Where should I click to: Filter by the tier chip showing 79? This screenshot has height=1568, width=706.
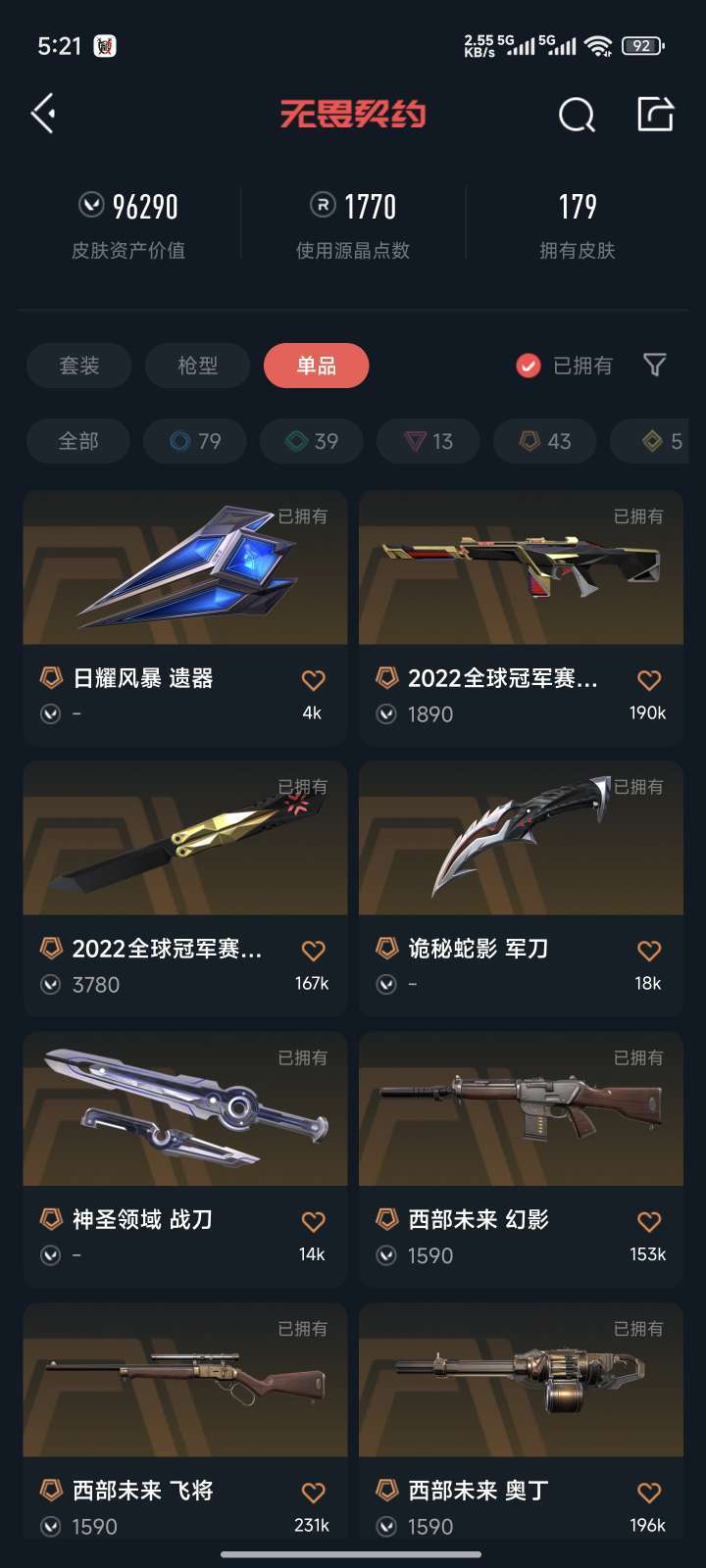click(x=195, y=441)
